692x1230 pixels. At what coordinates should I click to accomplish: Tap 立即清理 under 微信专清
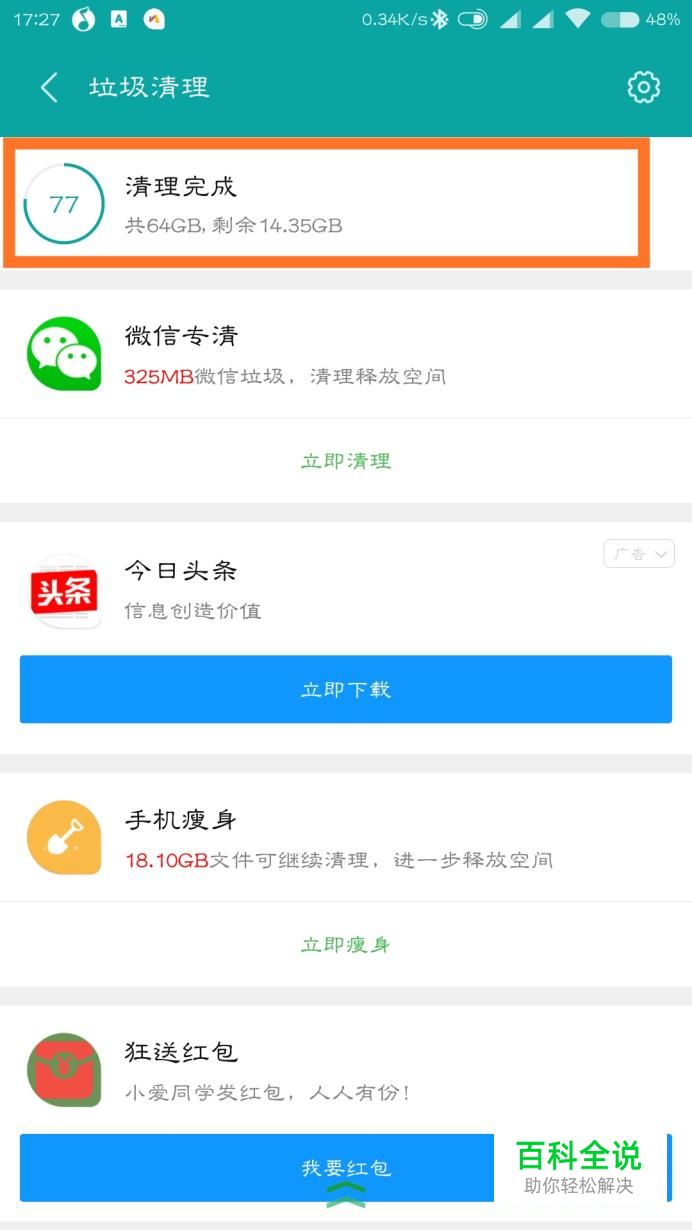346,461
